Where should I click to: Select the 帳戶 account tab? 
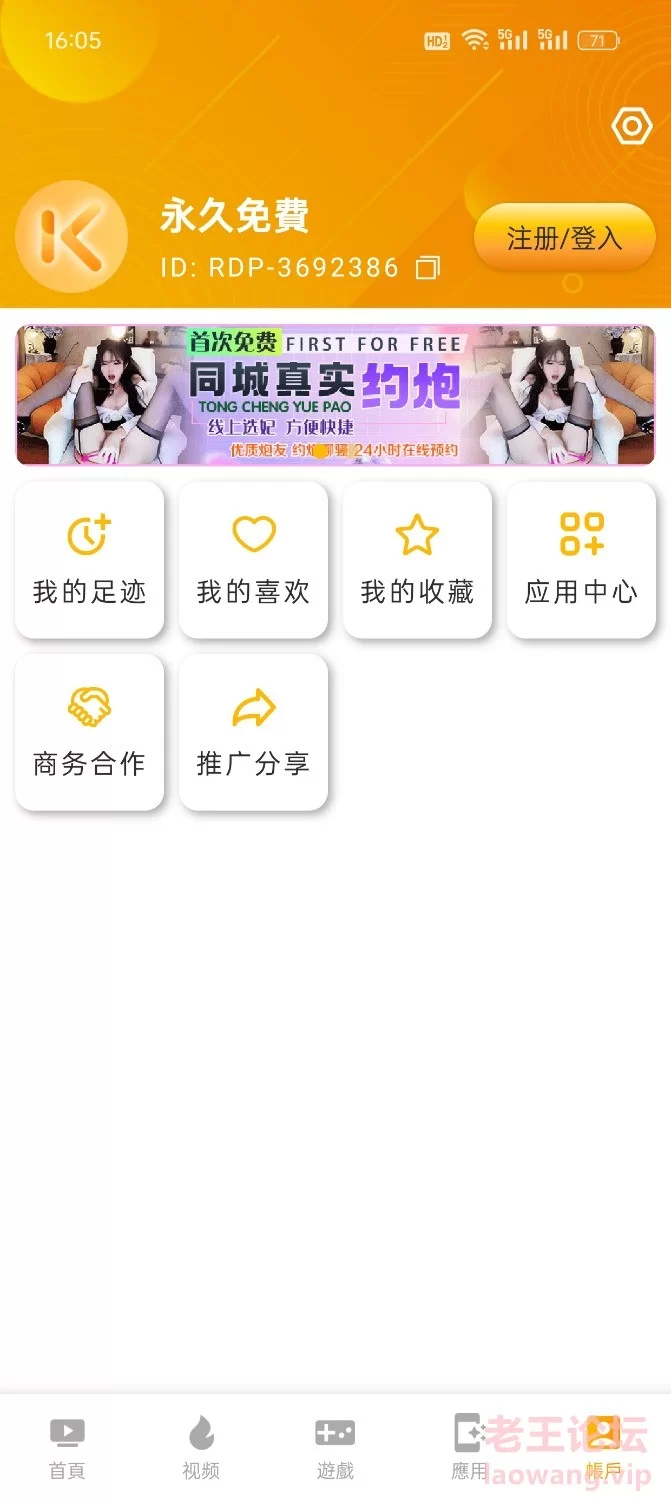tap(603, 1447)
